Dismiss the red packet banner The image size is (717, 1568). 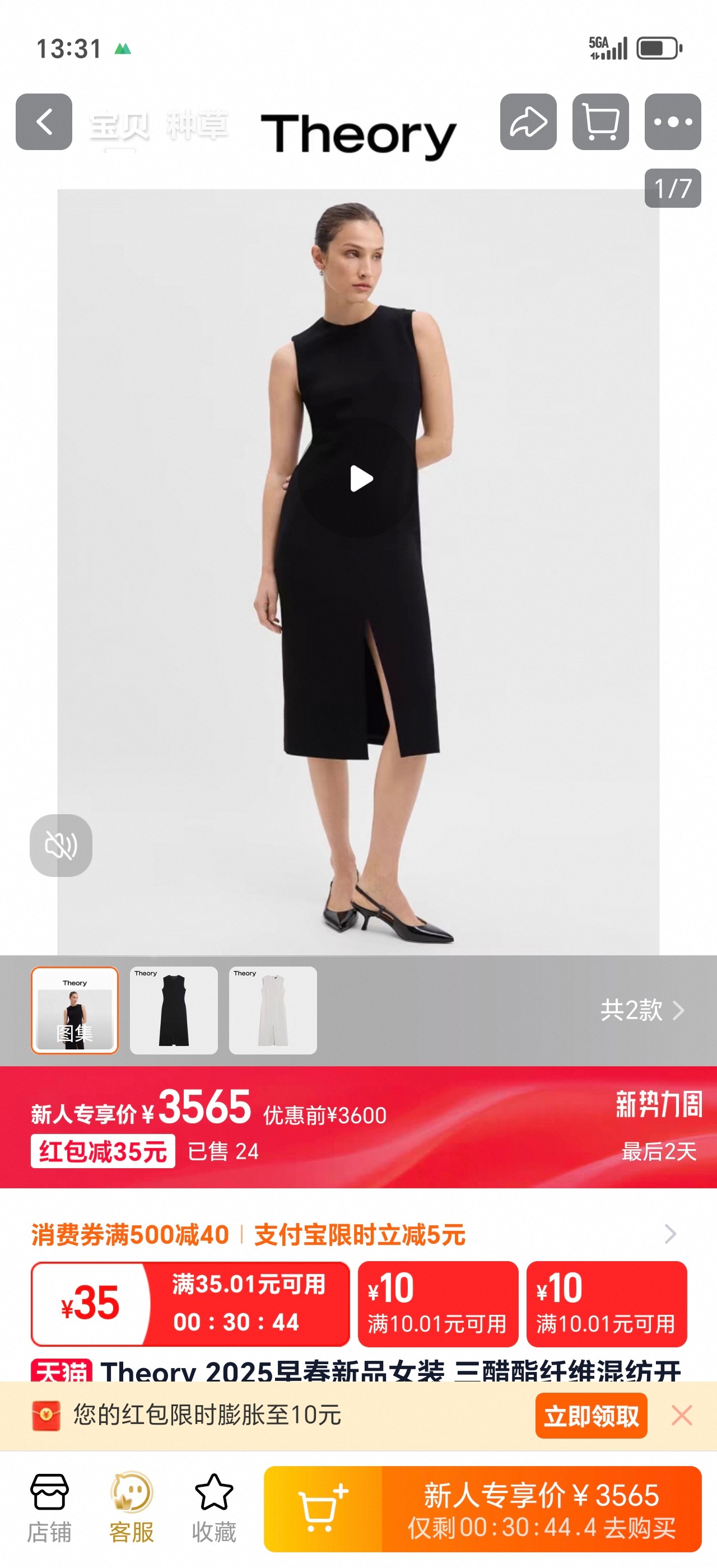pyautogui.click(x=682, y=1415)
